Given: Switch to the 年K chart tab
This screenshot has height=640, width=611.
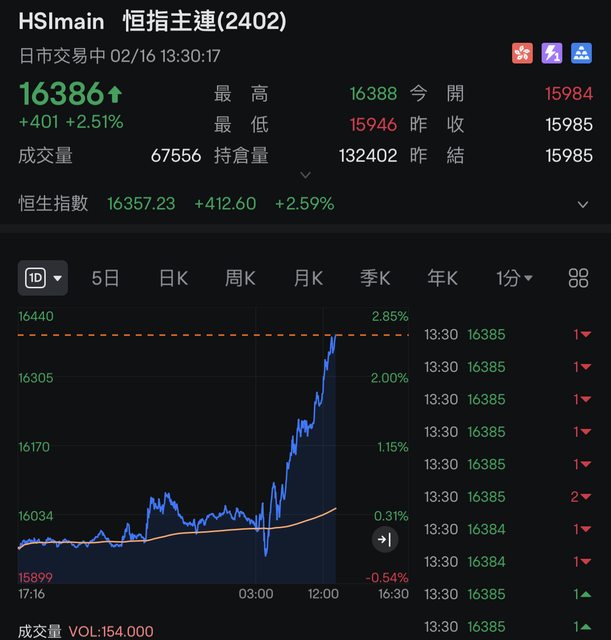Looking at the screenshot, I should pyautogui.click(x=443, y=278).
